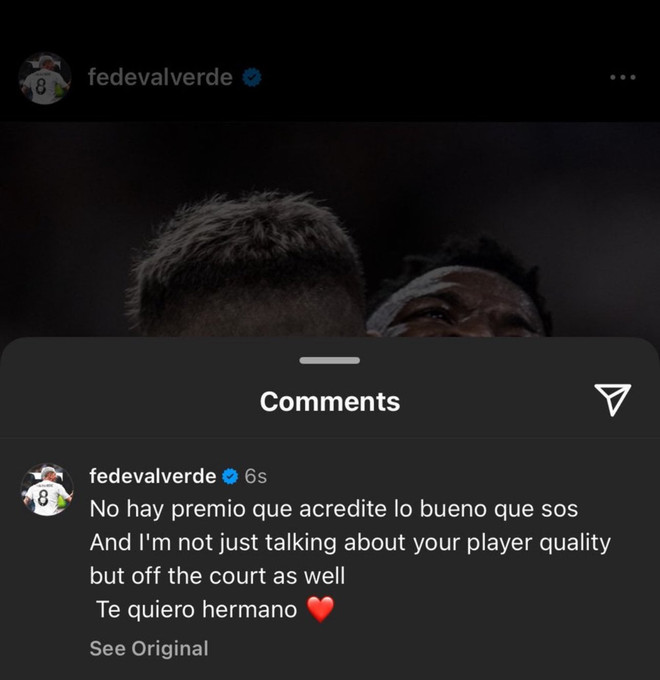Tap the comments sheet drag handle
The image size is (660, 680).
[329, 360]
